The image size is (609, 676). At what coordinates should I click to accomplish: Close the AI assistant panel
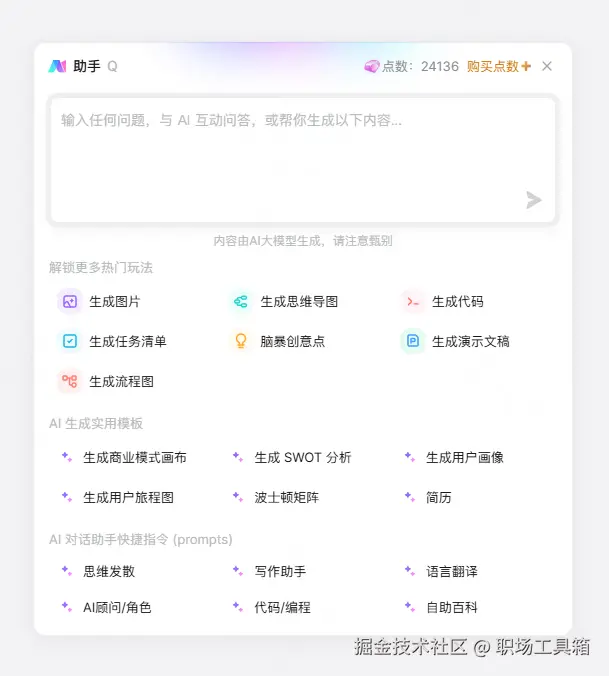tap(547, 66)
